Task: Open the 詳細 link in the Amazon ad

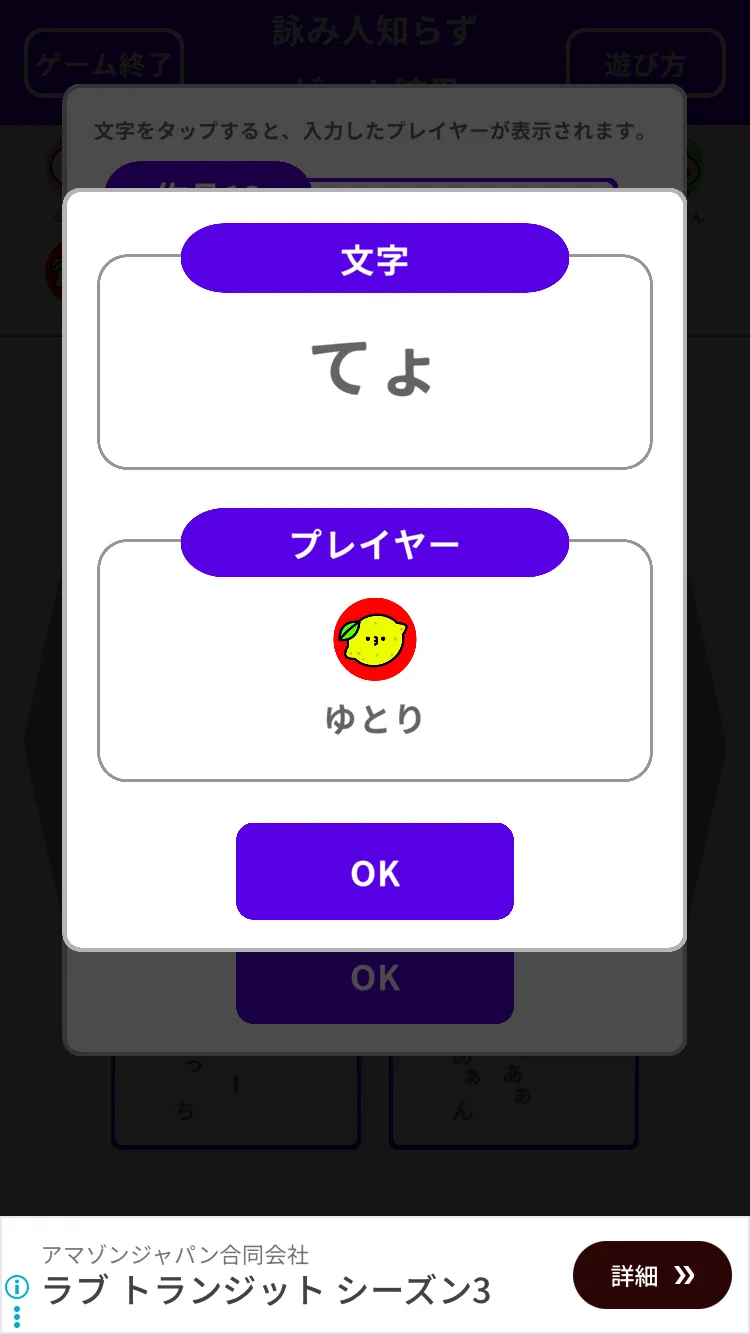Action: click(x=652, y=1275)
